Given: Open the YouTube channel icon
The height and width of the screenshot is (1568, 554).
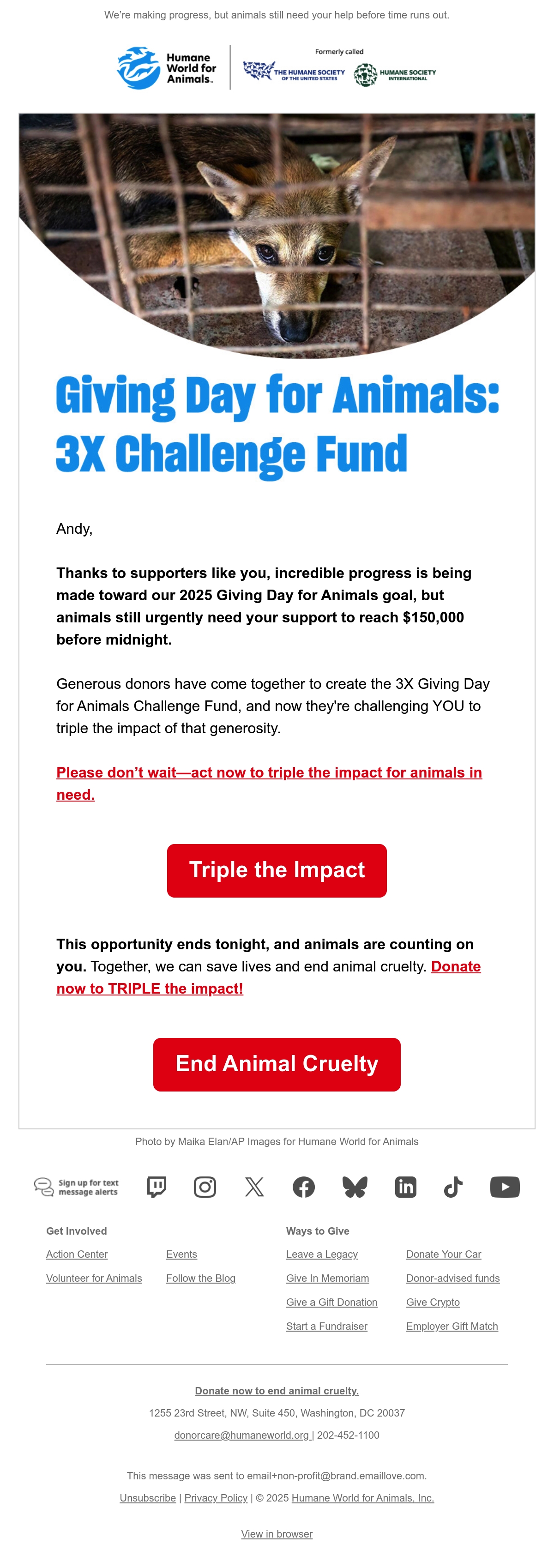Looking at the screenshot, I should coord(505,1187).
